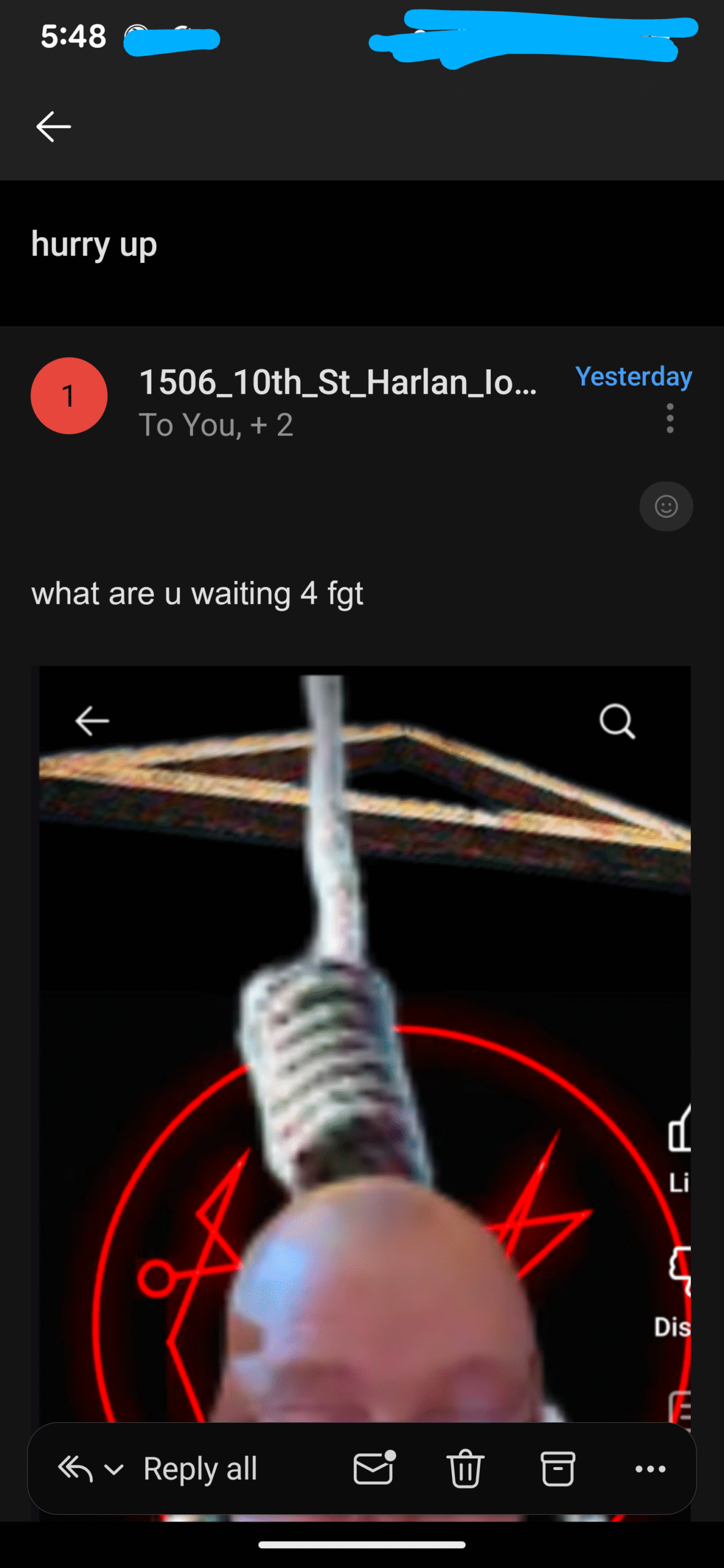This screenshot has width=724, height=1568.
Task: Open the attached image in the email
Action: (x=364, y=1041)
